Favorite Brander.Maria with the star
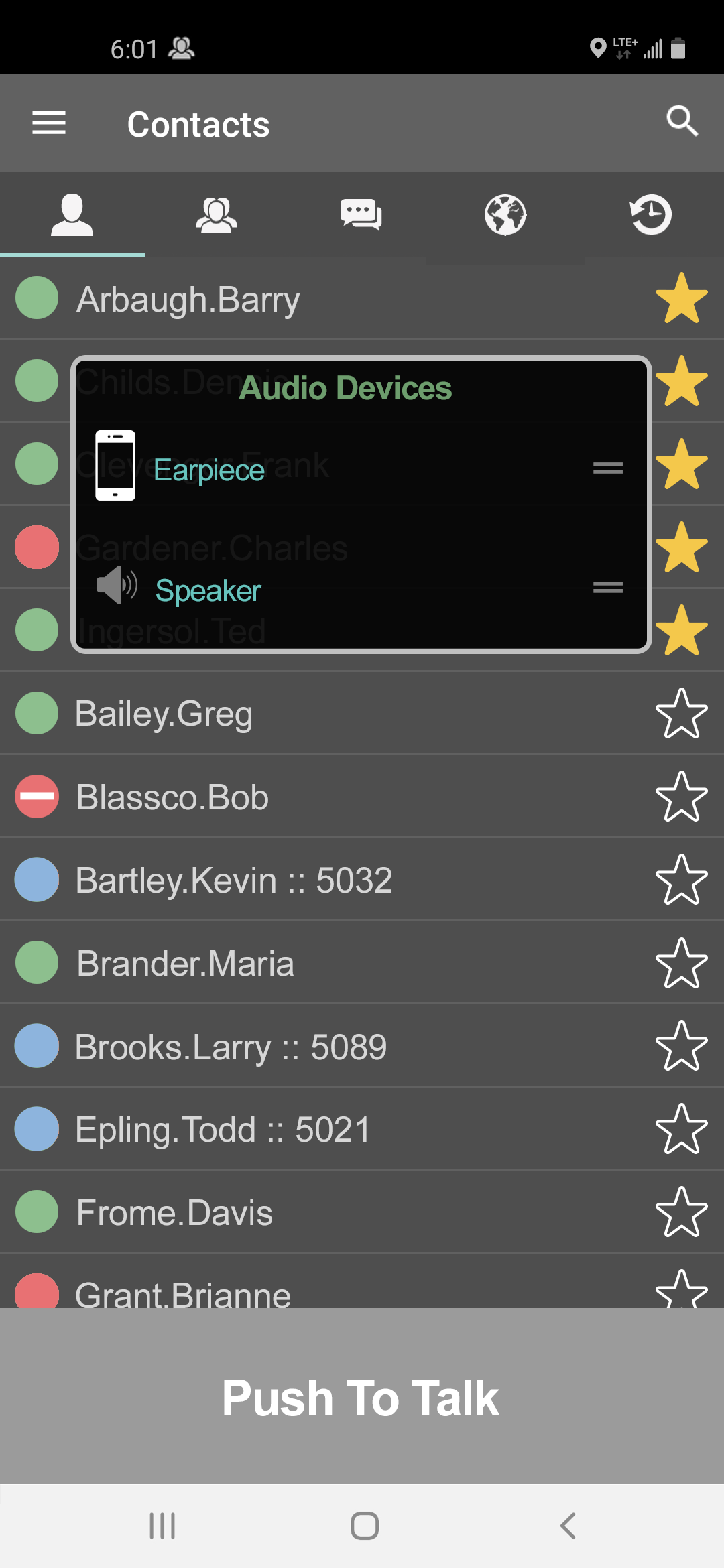This screenshot has width=724, height=1568. 681,963
